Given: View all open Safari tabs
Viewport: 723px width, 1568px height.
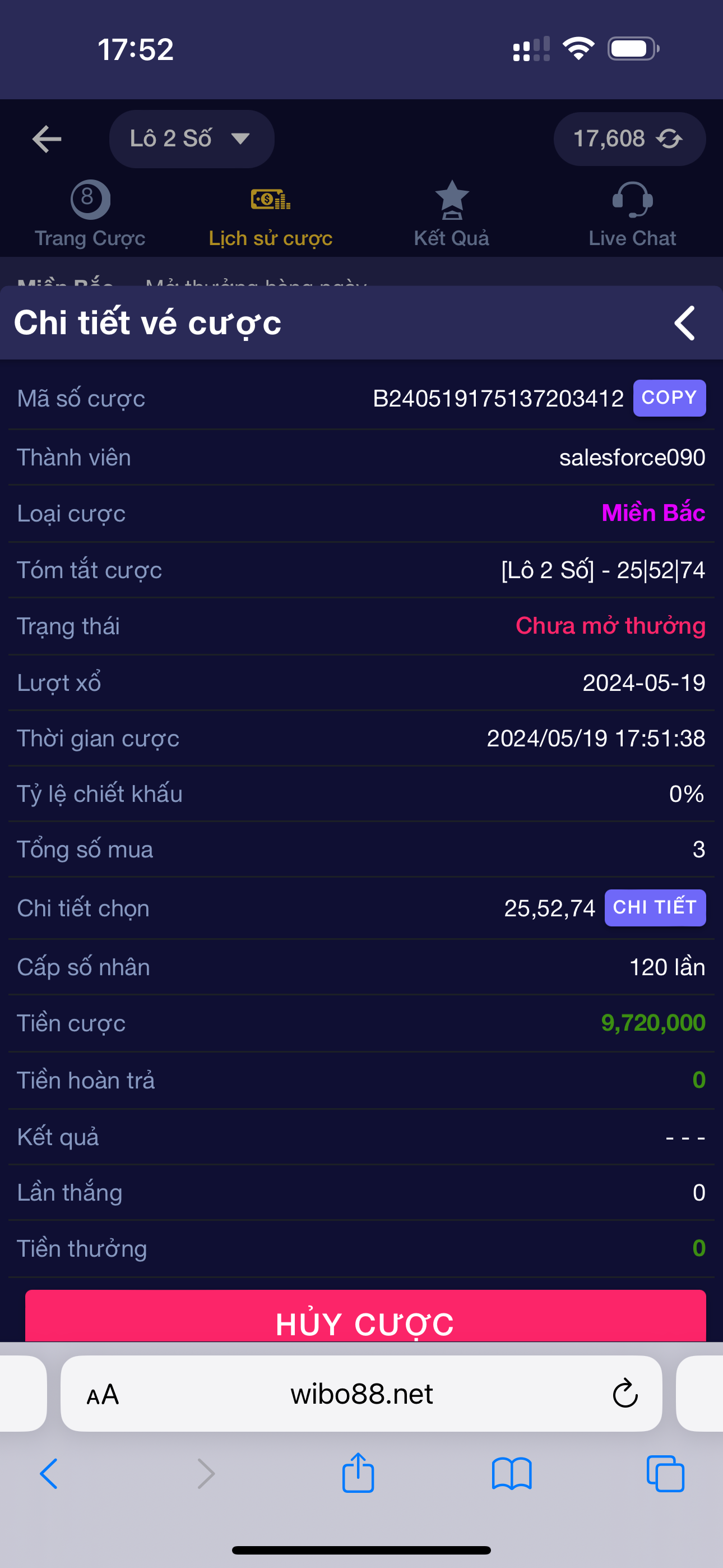Looking at the screenshot, I should pyautogui.click(x=665, y=1474).
